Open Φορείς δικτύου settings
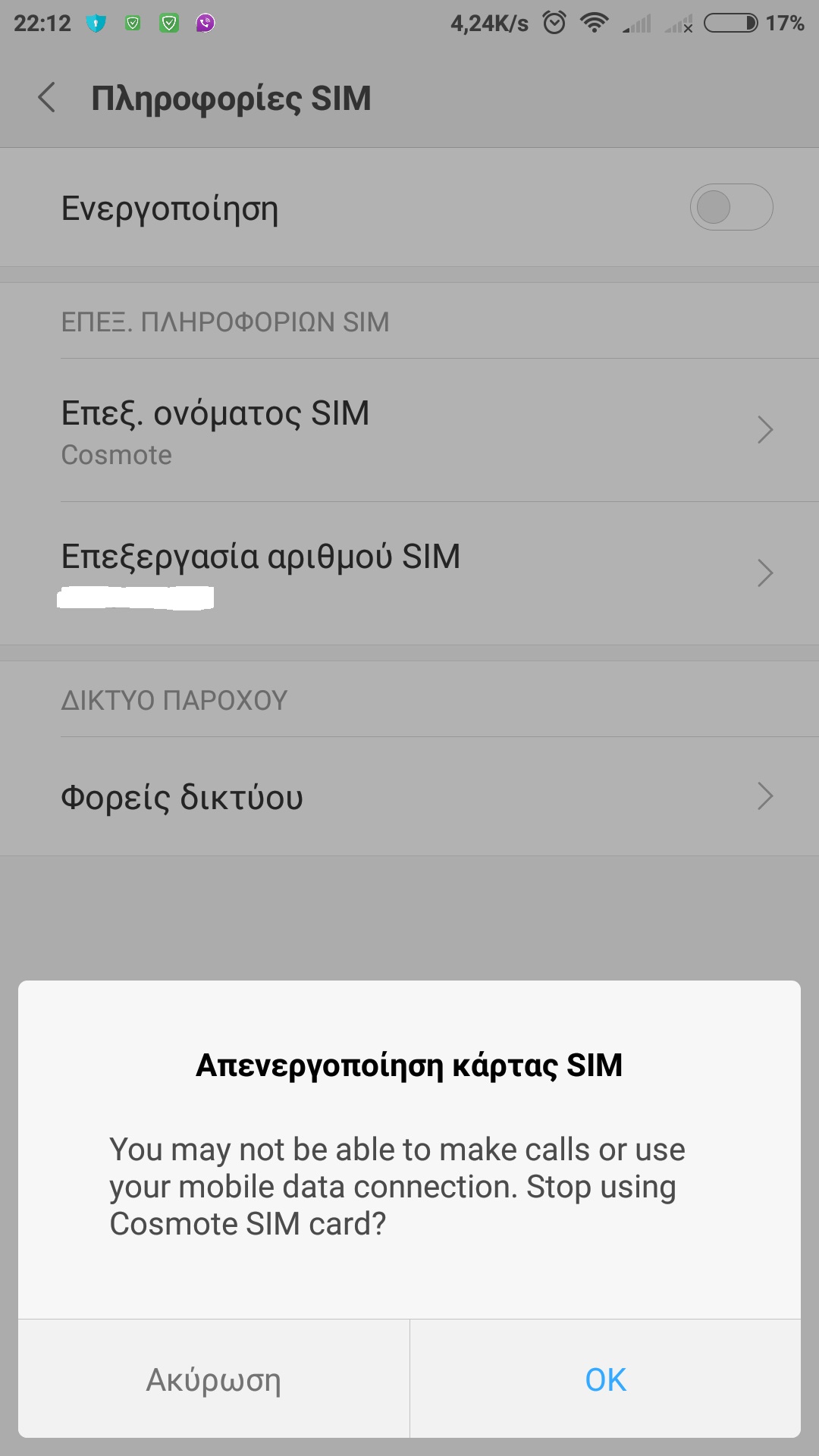The height and width of the screenshot is (1456, 819). click(409, 797)
